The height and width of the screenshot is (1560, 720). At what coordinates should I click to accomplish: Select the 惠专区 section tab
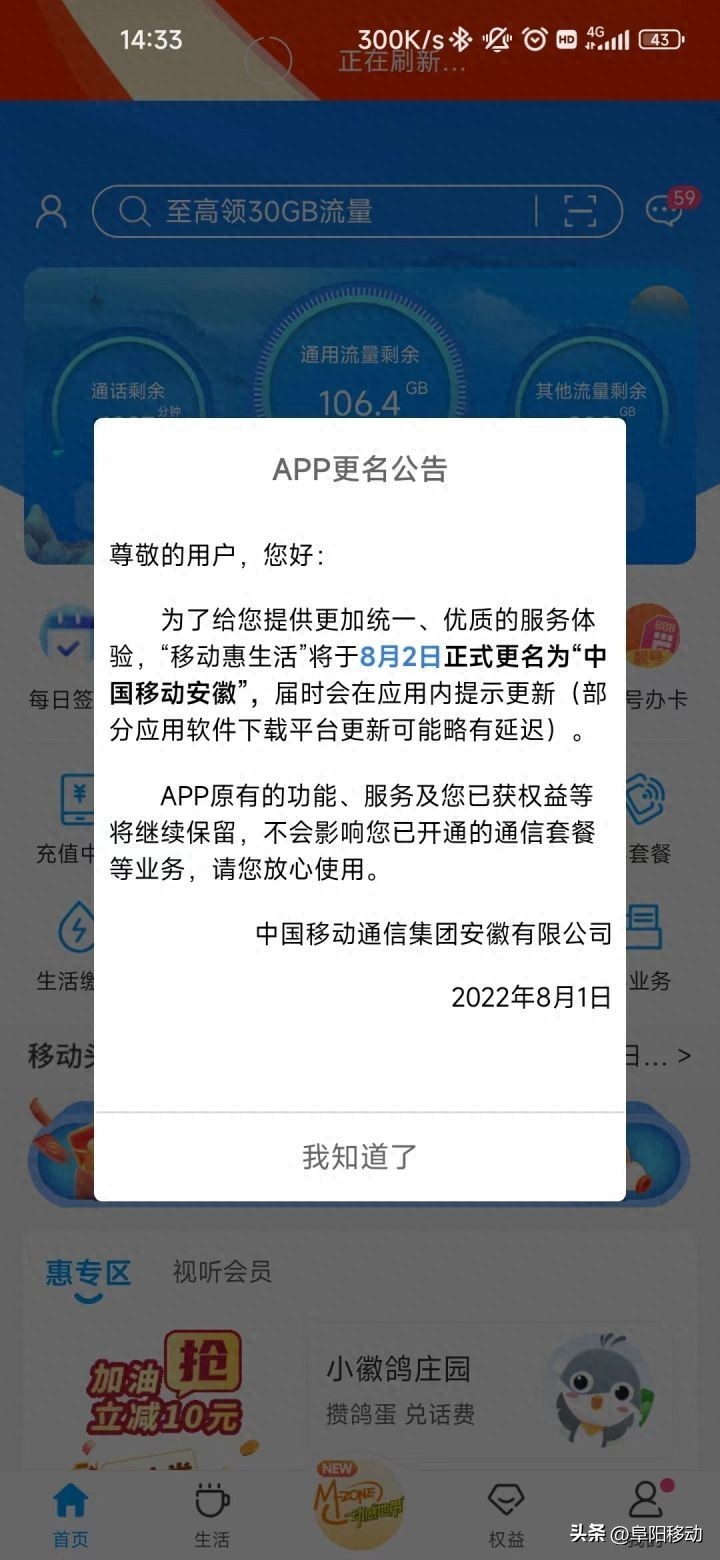(x=88, y=1274)
